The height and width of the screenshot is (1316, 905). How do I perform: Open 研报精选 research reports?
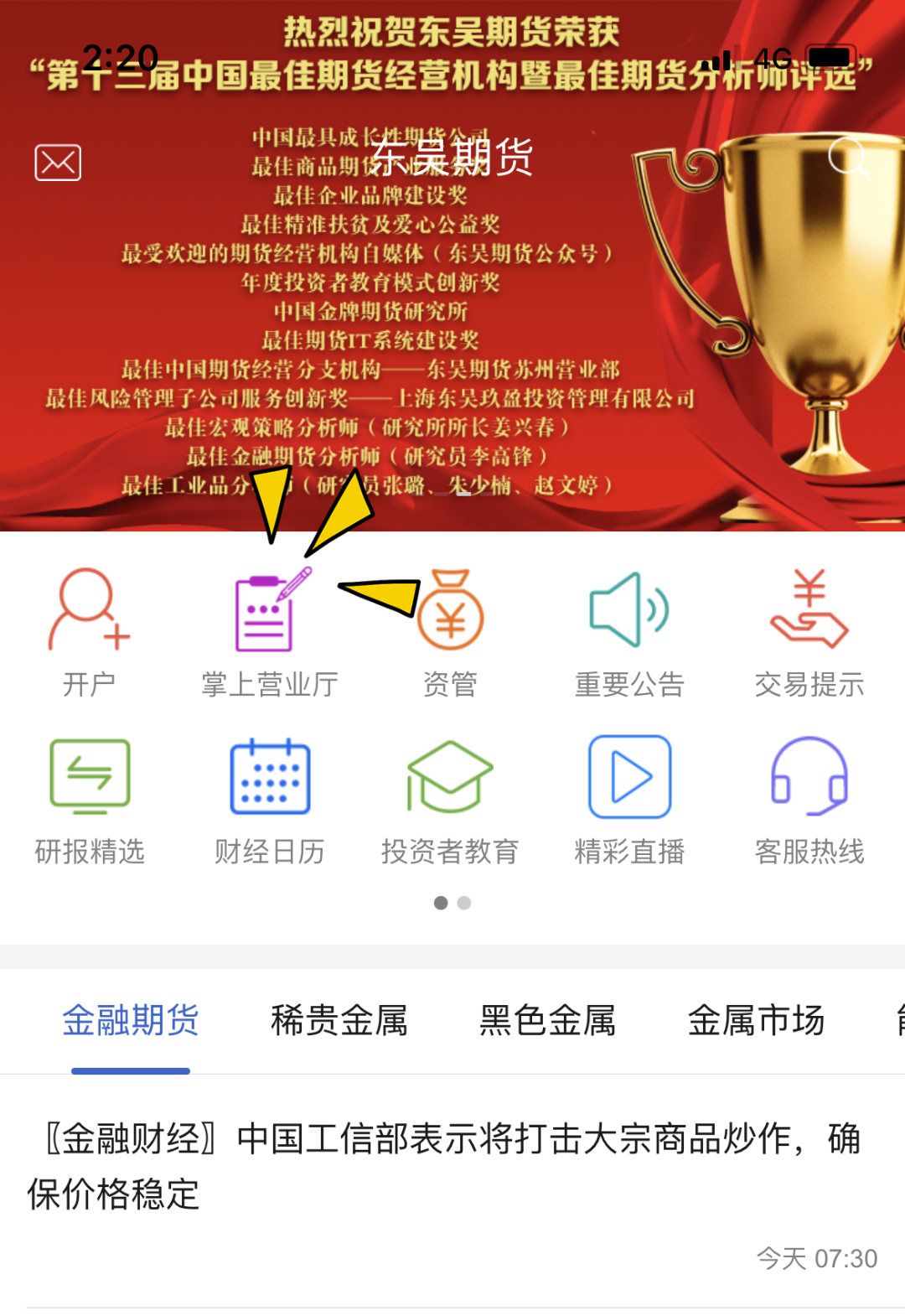(89, 800)
